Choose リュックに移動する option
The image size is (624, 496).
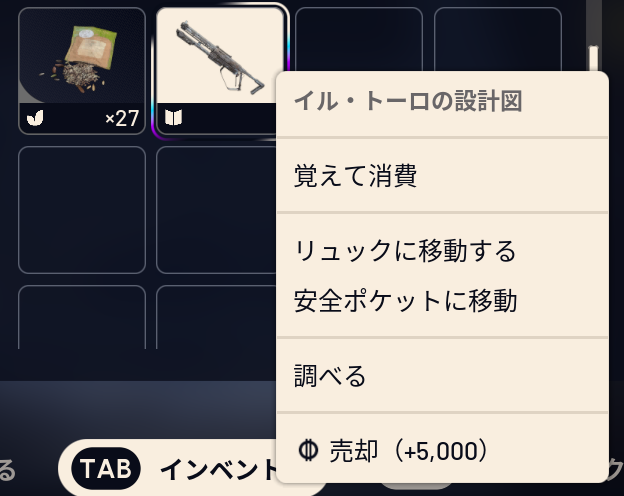click(405, 250)
